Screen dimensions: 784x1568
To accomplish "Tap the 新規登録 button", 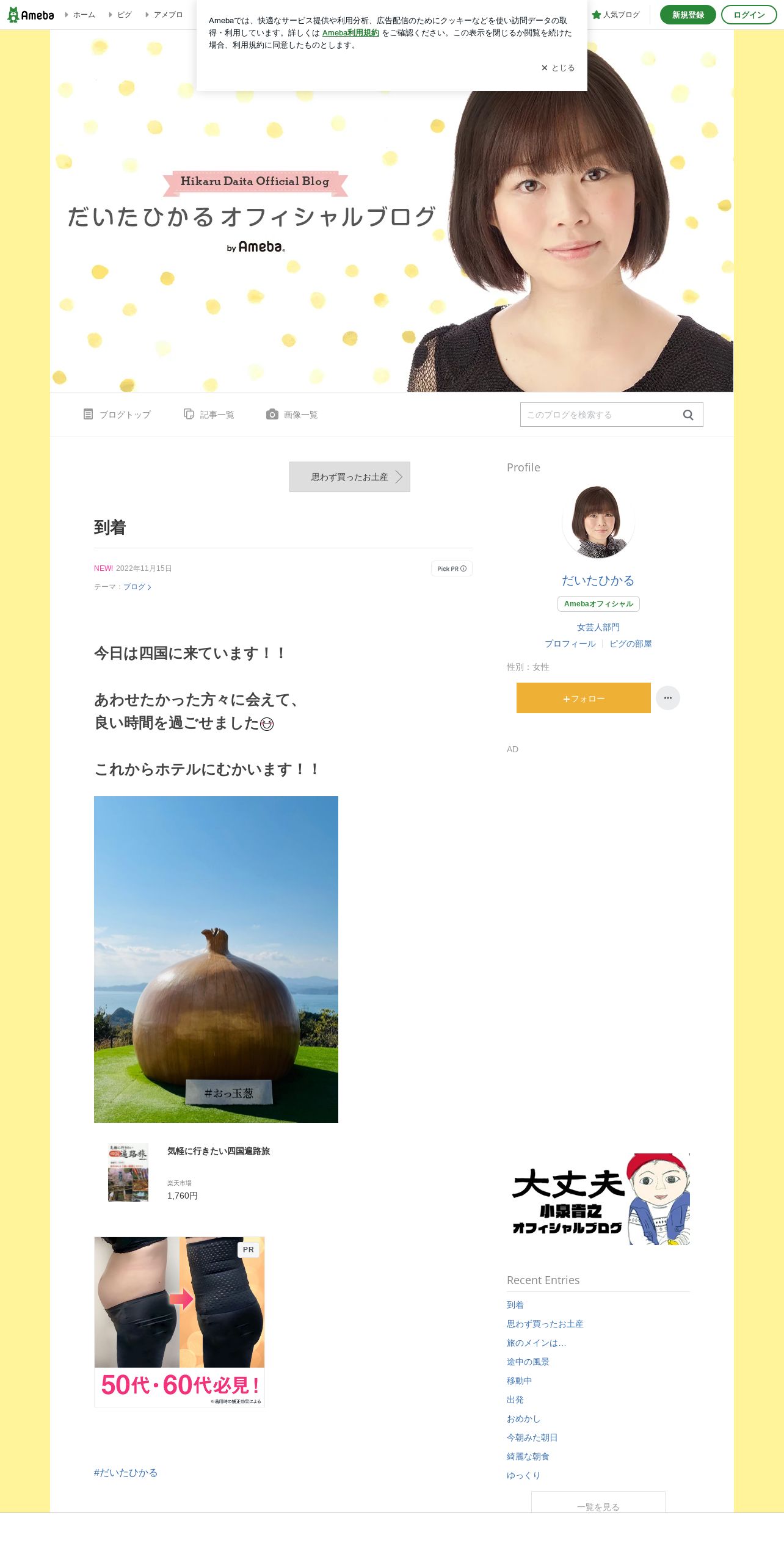I will click(688, 15).
